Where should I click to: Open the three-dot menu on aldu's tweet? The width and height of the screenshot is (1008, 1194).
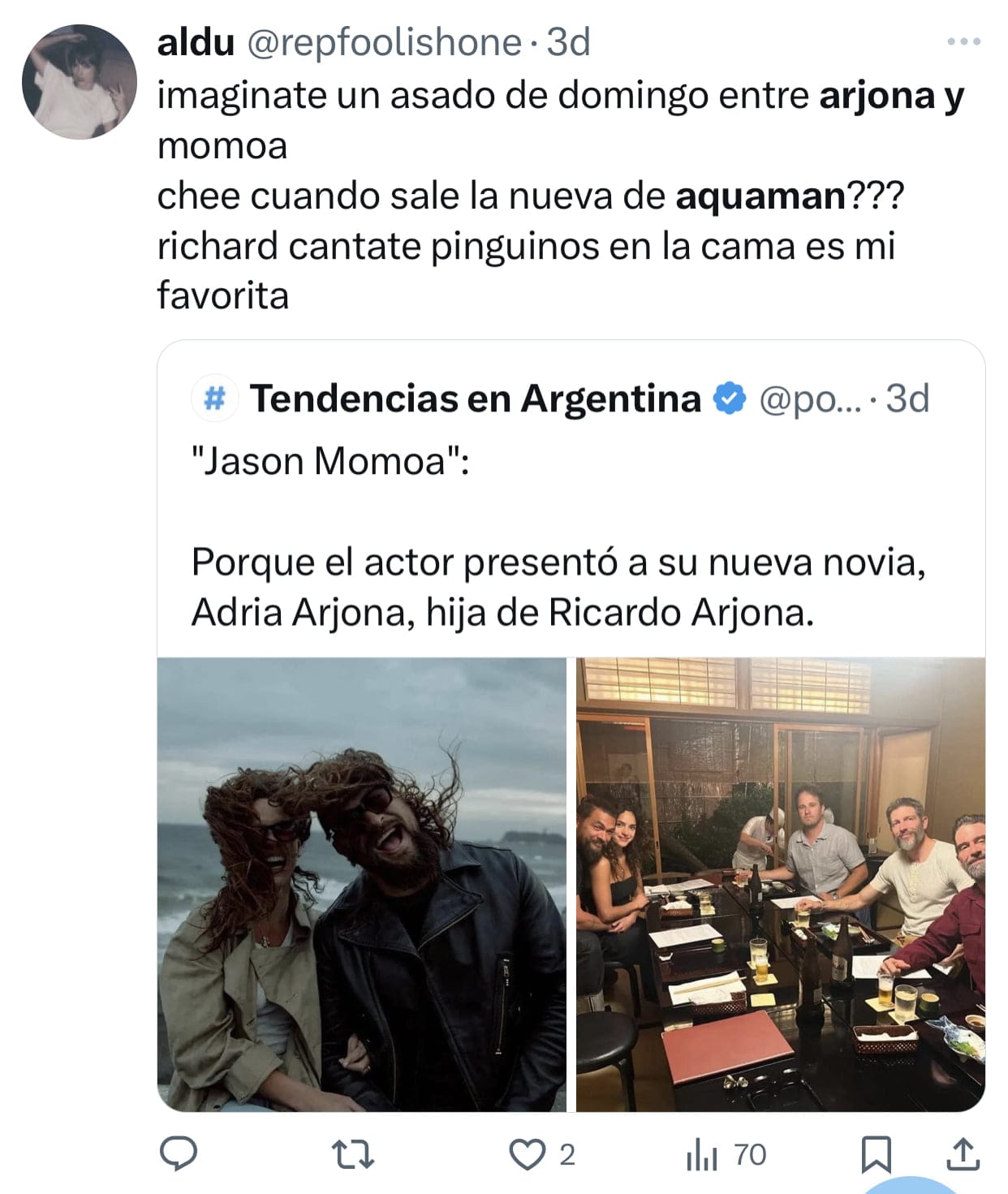[963, 41]
